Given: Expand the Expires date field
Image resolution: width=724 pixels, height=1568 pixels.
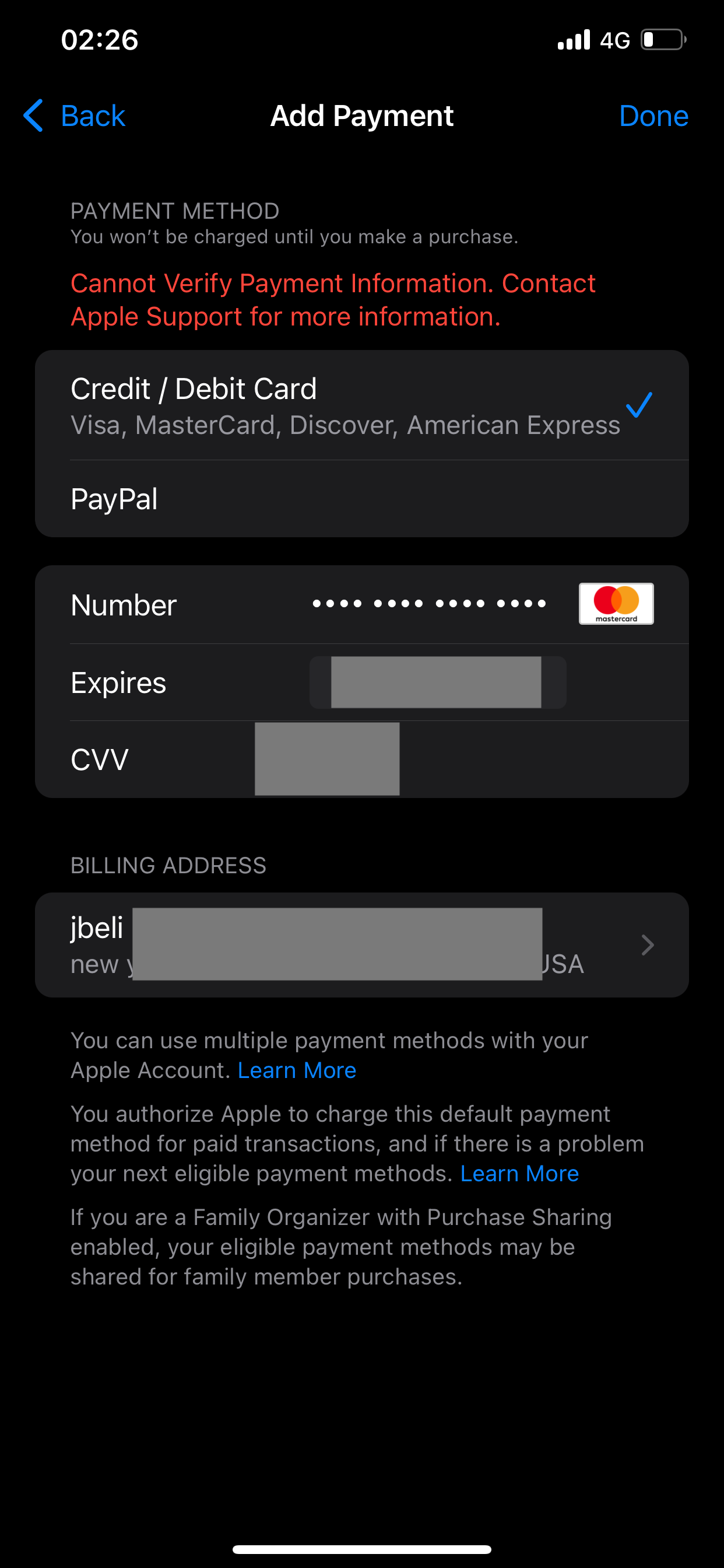Looking at the screenshot, I should tap(437, 682).
